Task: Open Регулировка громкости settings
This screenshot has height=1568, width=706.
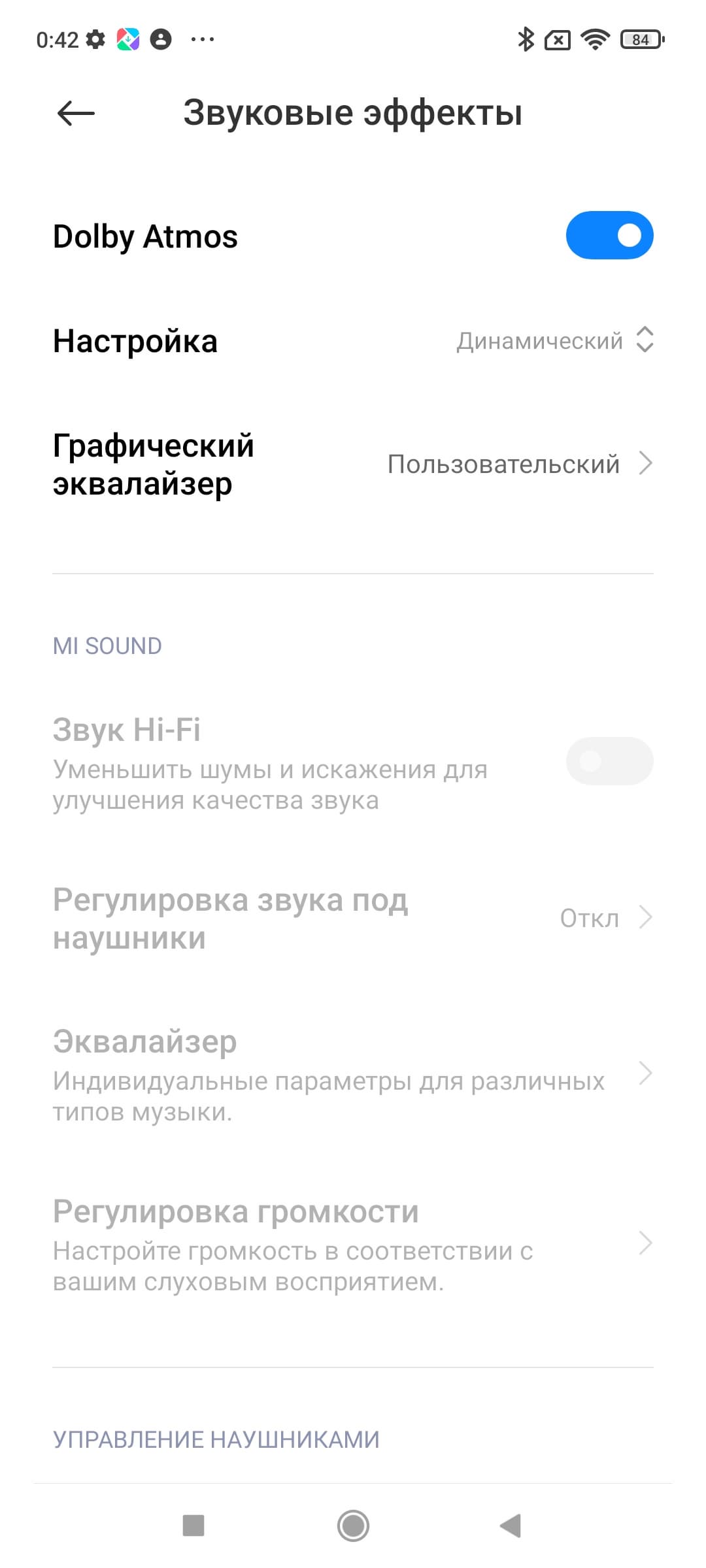Action: pos(353,1244)
